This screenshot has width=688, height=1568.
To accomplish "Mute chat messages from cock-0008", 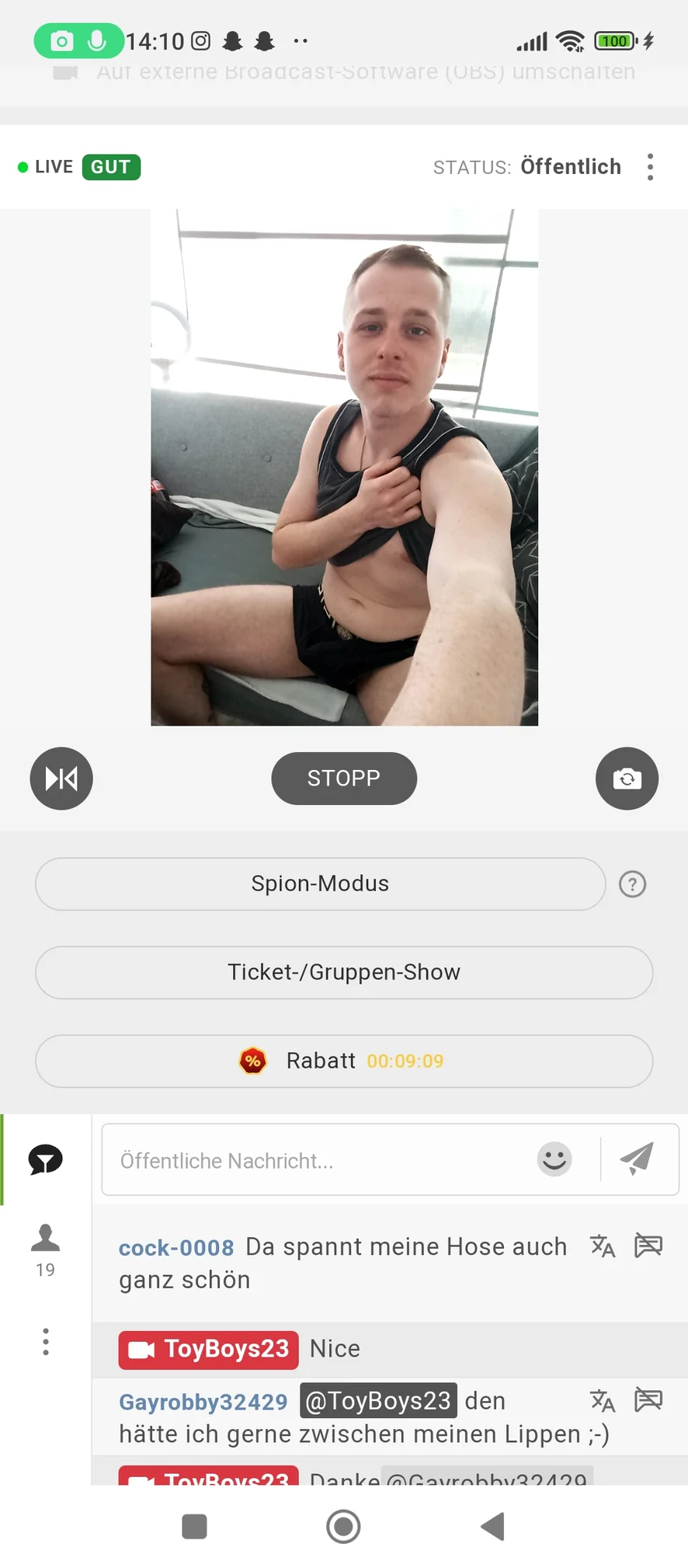I will point(648,1246).
